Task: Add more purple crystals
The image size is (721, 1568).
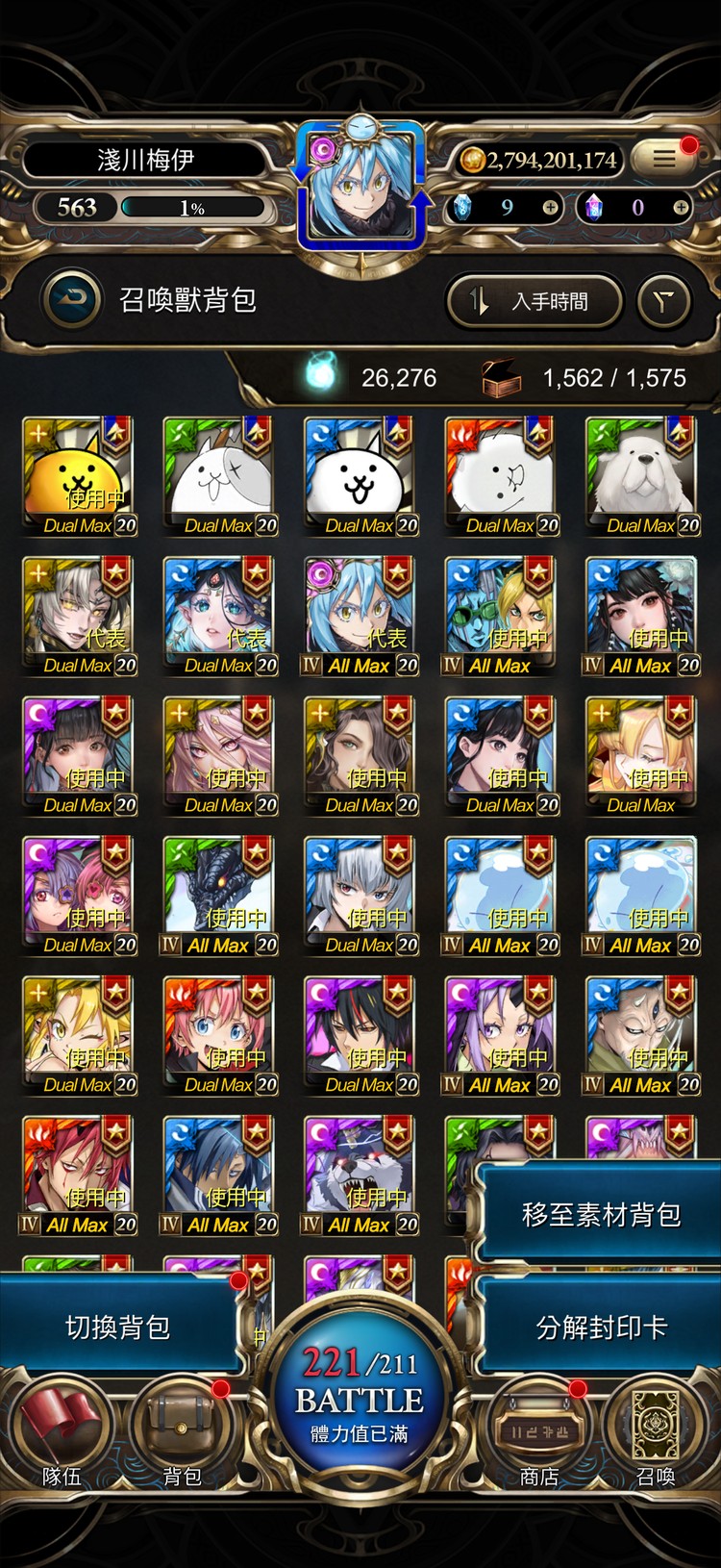Action: (681, 207)
